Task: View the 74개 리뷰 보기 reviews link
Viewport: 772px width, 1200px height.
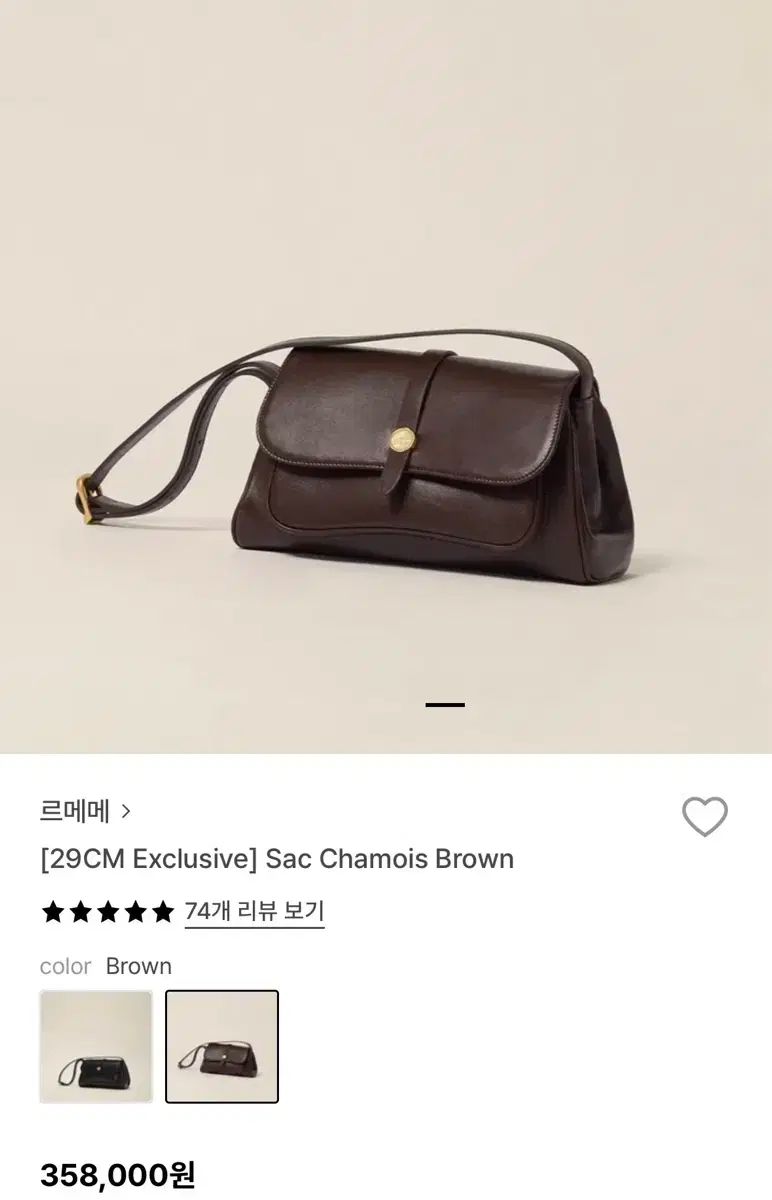Action: click(254, 912)
